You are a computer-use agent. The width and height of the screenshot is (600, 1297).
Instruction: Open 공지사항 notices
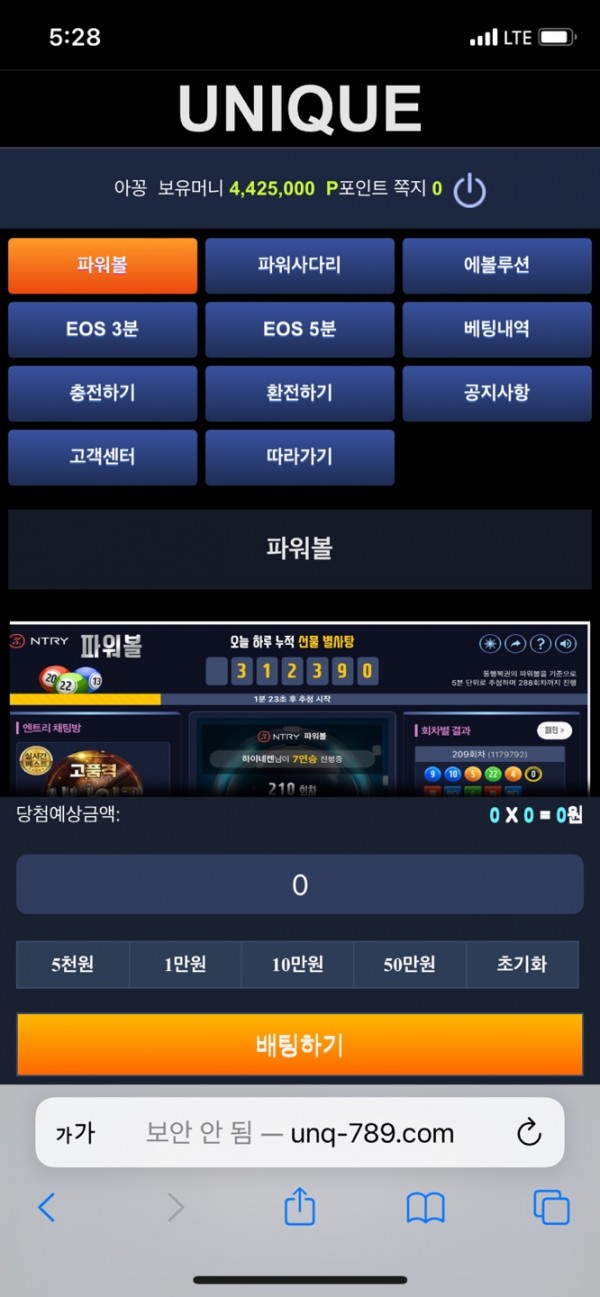pos(496,393)
